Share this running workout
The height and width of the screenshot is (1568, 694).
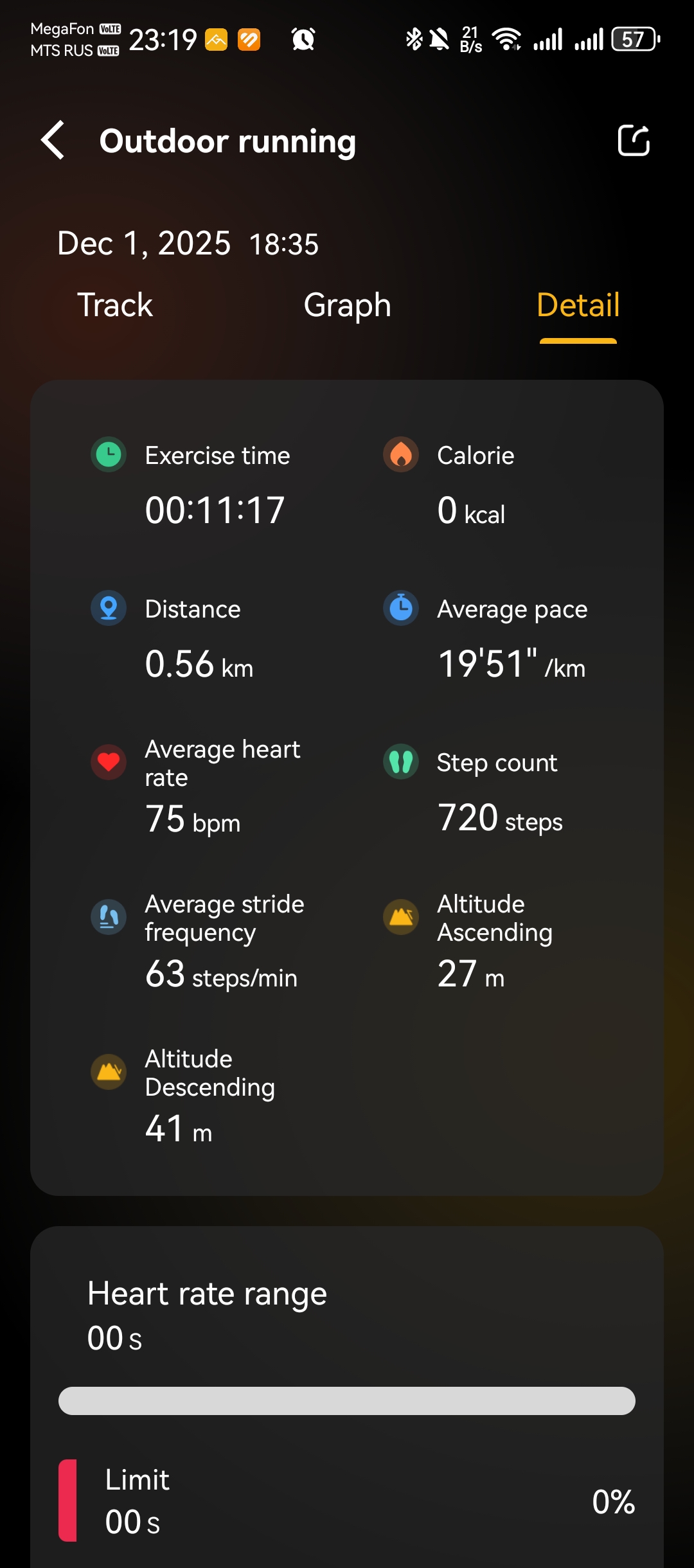[x=634, y=140]
